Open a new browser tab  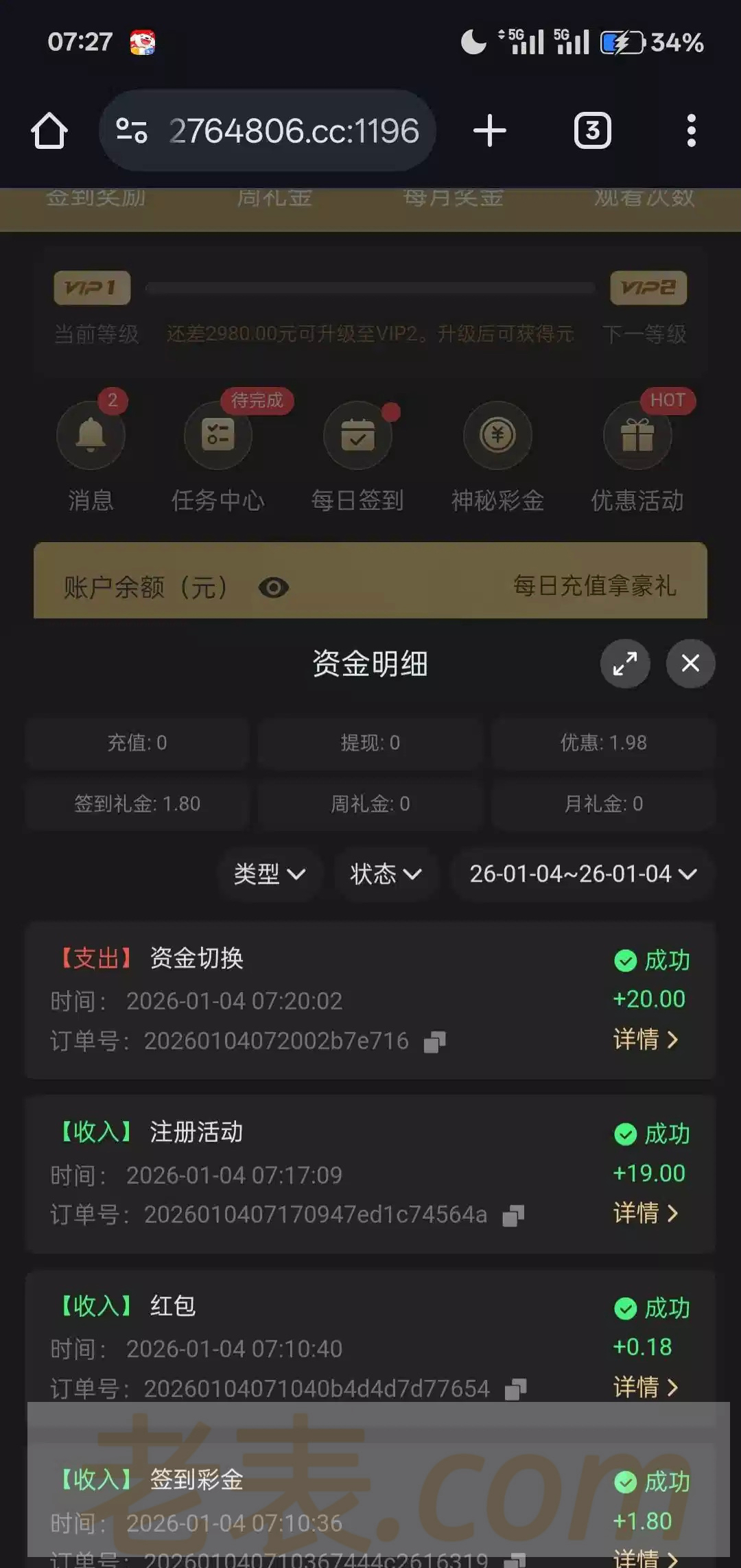[490, 130]
